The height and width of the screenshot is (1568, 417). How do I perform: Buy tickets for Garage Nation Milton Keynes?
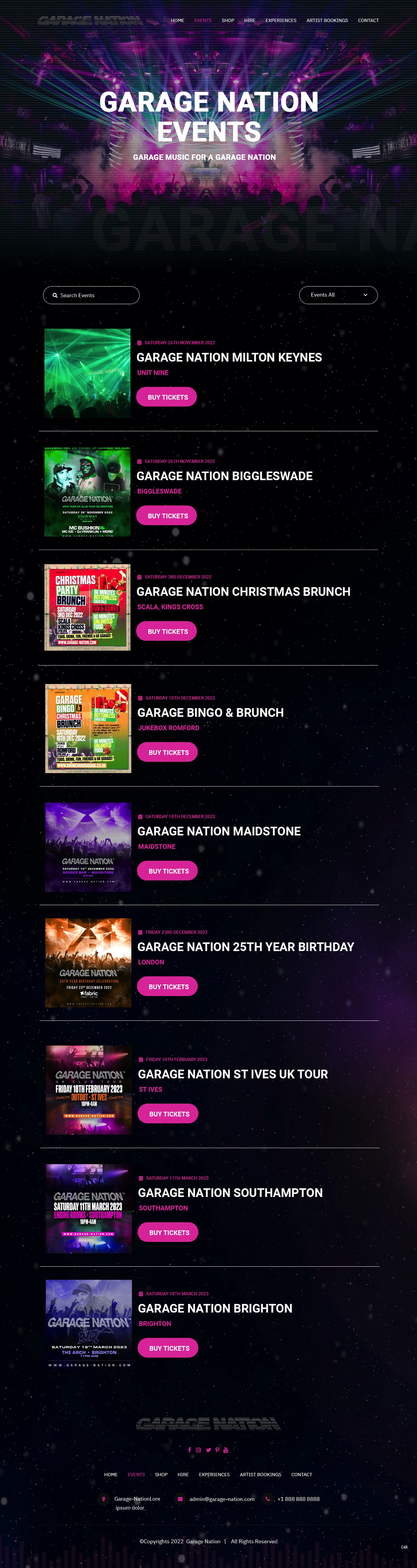point(167,397)
